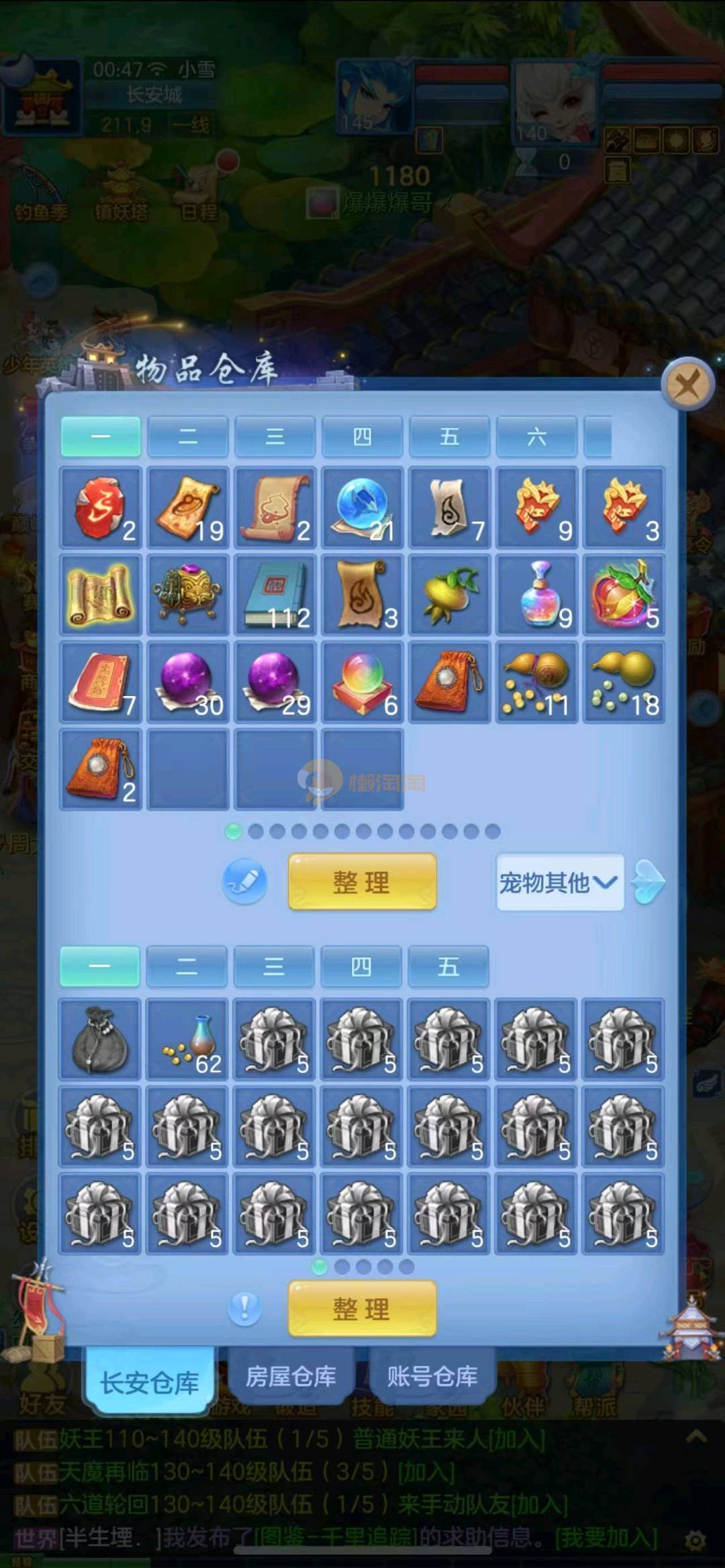The height and width of the screenshot is (1568, 725).
Task: Switch to warehouse page 四
Action: 362,437
